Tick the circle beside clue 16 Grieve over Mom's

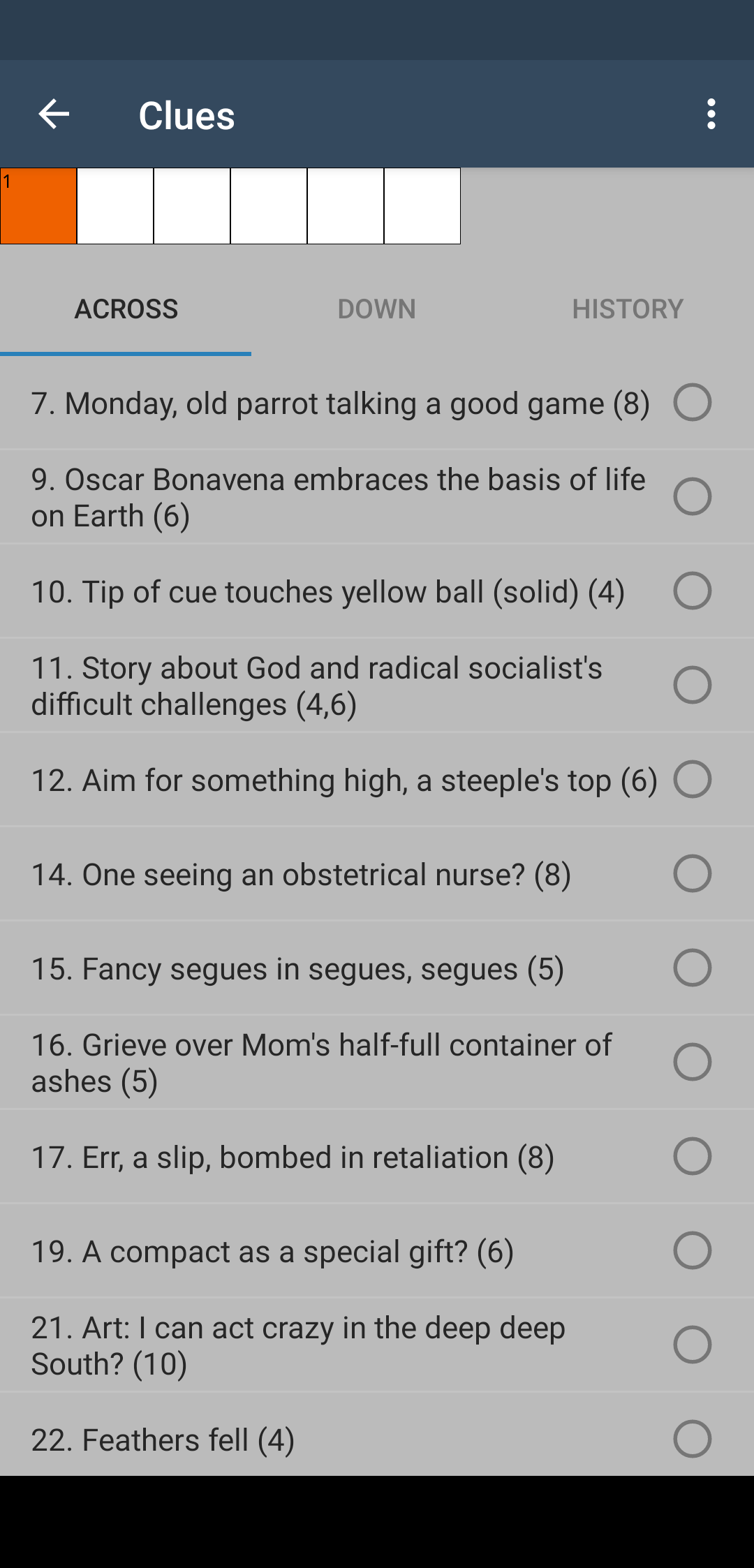point(693,1062)
